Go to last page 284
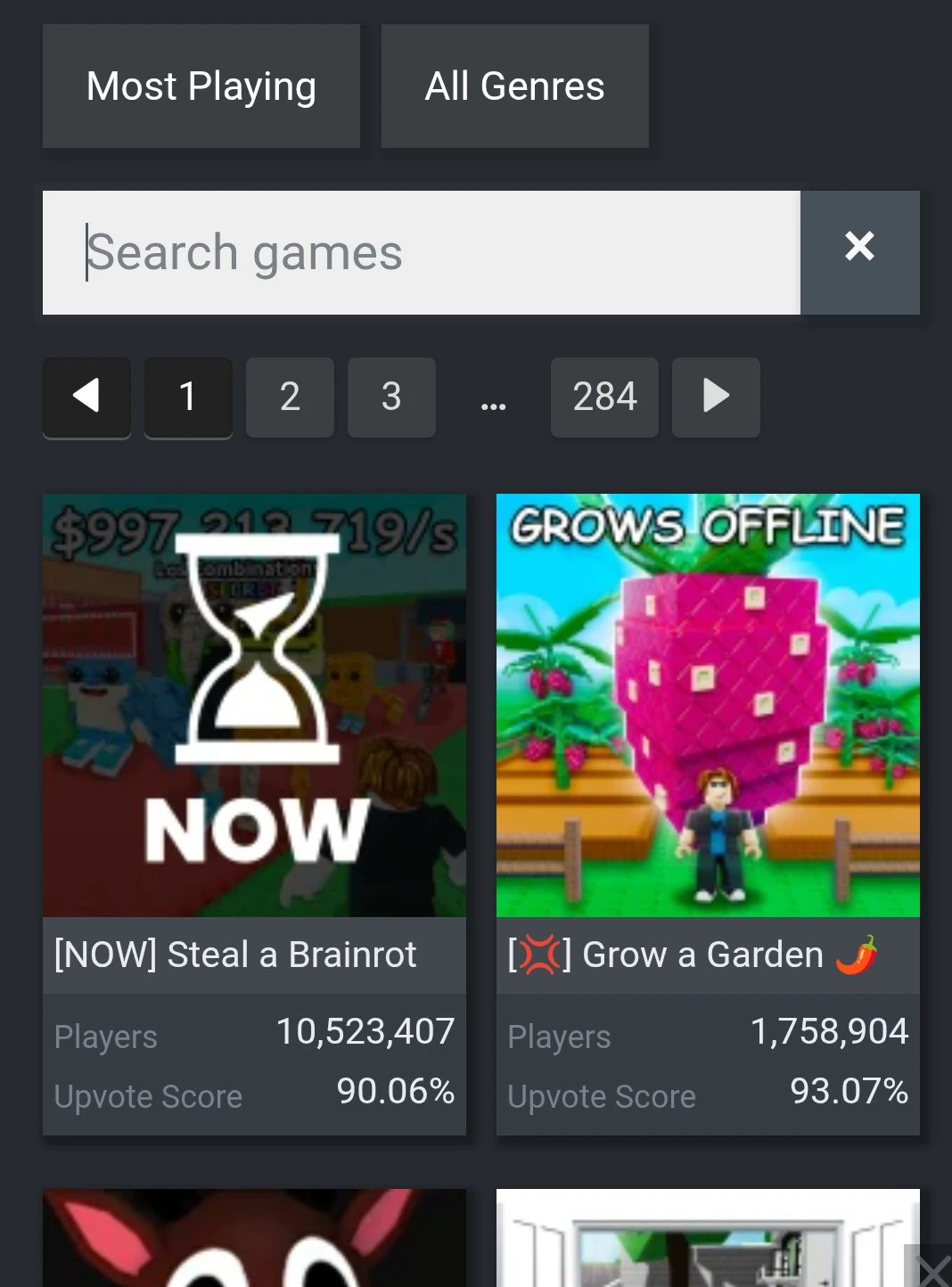This screenshot has height=1287, width=952. [604, 397]
